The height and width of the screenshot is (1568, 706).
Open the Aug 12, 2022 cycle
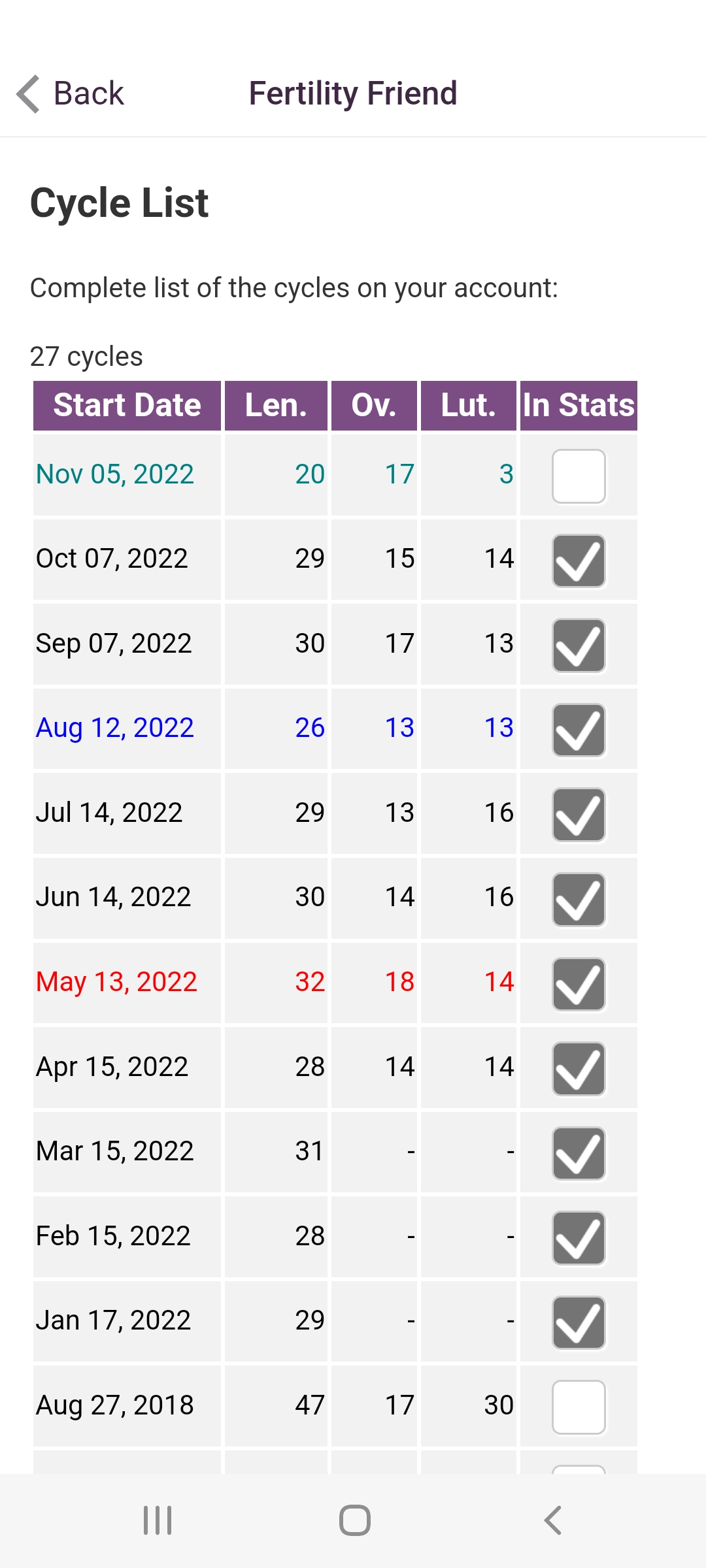point(115,728)
